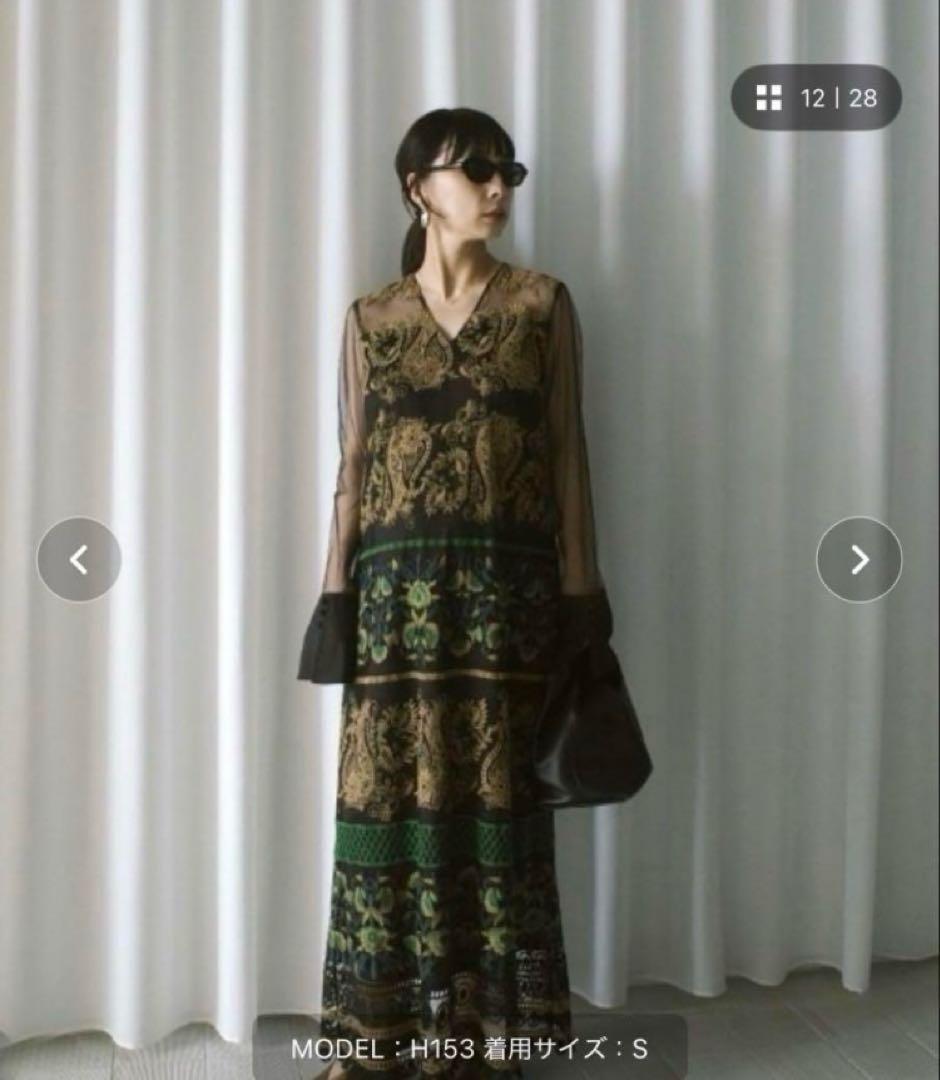The width and height of the screenshot is (940, 1080).
Task: Go to the previous photo
Action: point(79,560)
